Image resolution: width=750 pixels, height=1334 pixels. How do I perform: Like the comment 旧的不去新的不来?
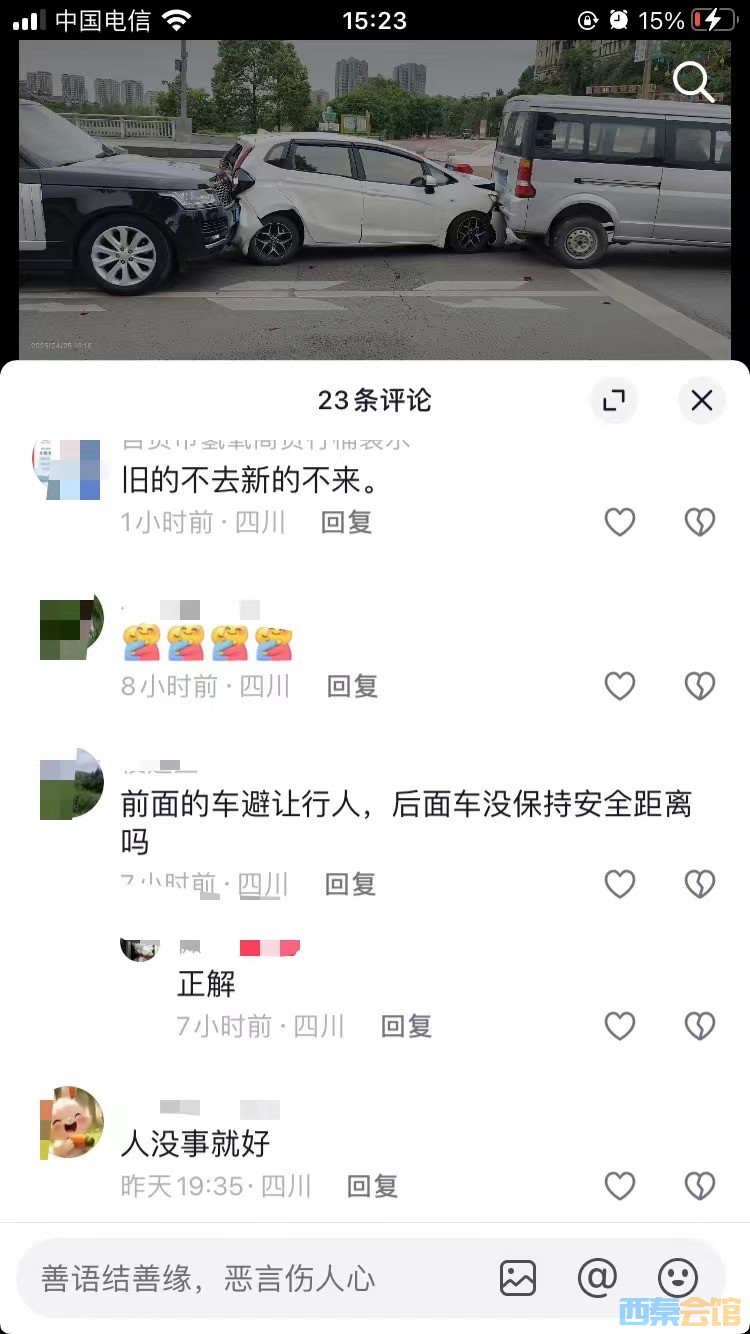[620, 522]
